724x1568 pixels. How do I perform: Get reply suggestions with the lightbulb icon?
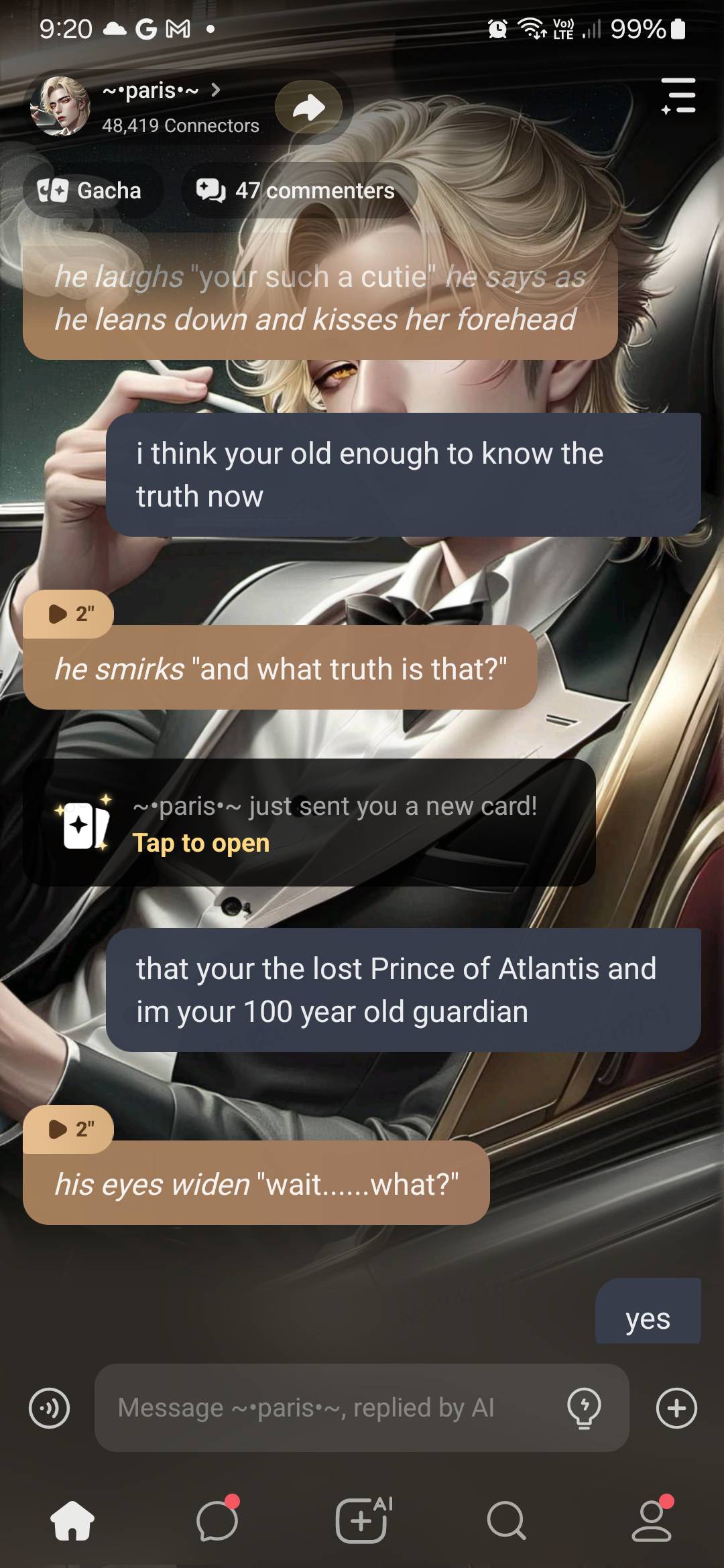click(x=584, y=1408)
